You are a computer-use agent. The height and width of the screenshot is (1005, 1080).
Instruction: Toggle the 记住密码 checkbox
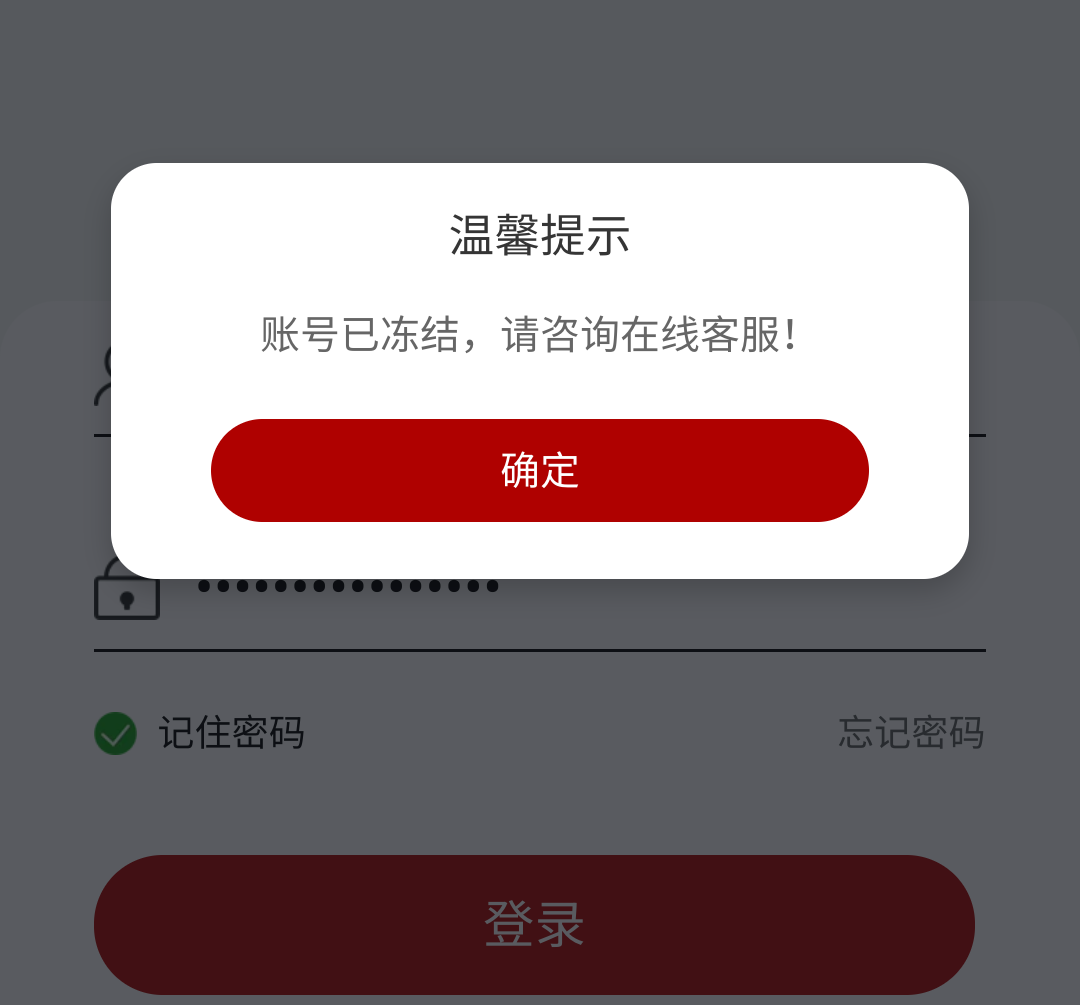(x=116, y=734)
